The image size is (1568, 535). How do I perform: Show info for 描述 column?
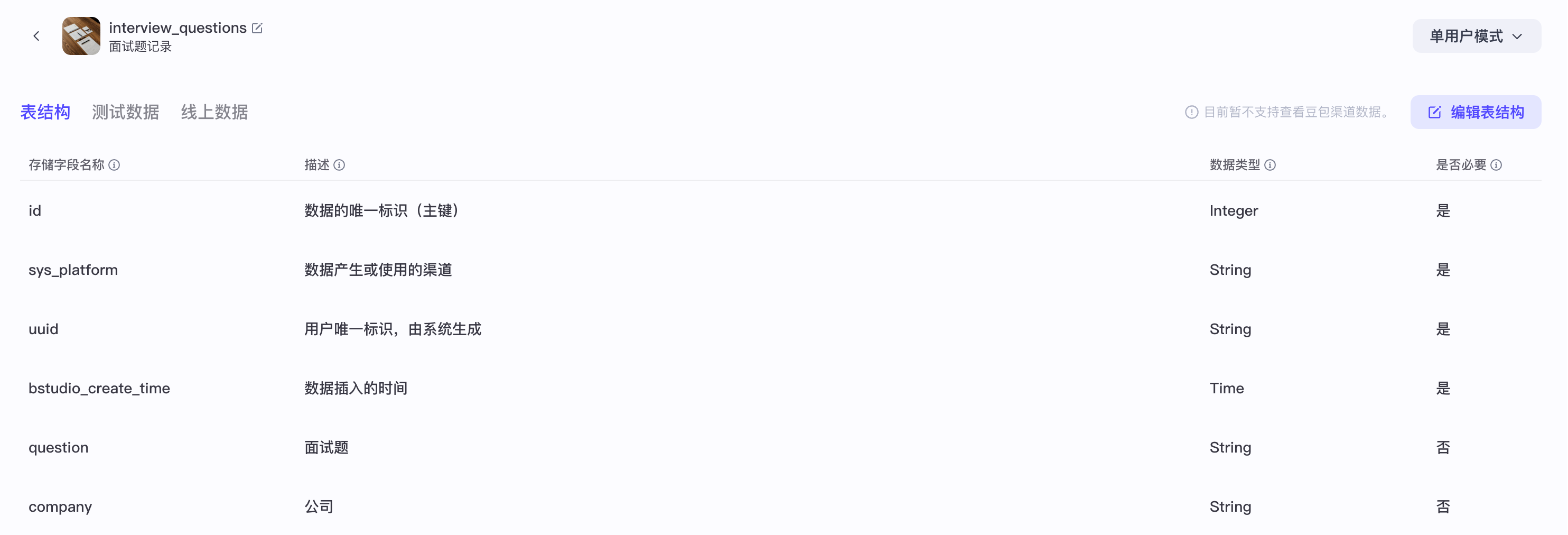pyautogui.click(x=340, y=165)
